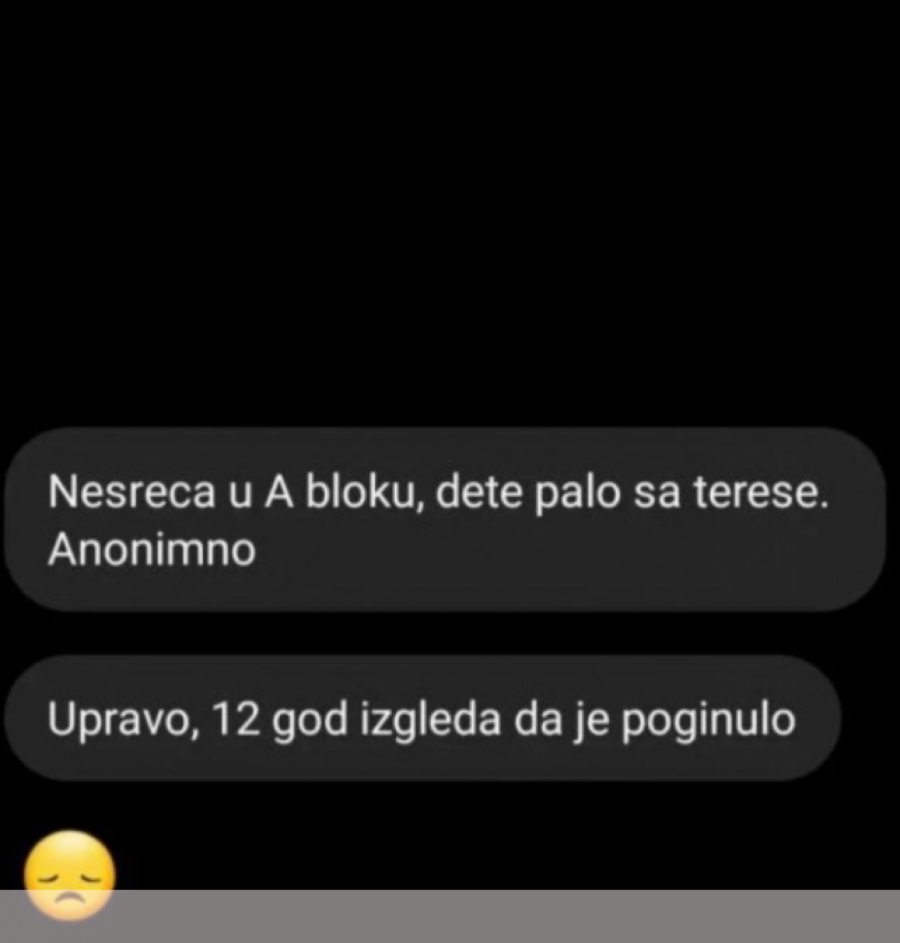Select the word izgleda in the bottom message
The height and width of the screenshot is (943, 900).
(430, 718)
